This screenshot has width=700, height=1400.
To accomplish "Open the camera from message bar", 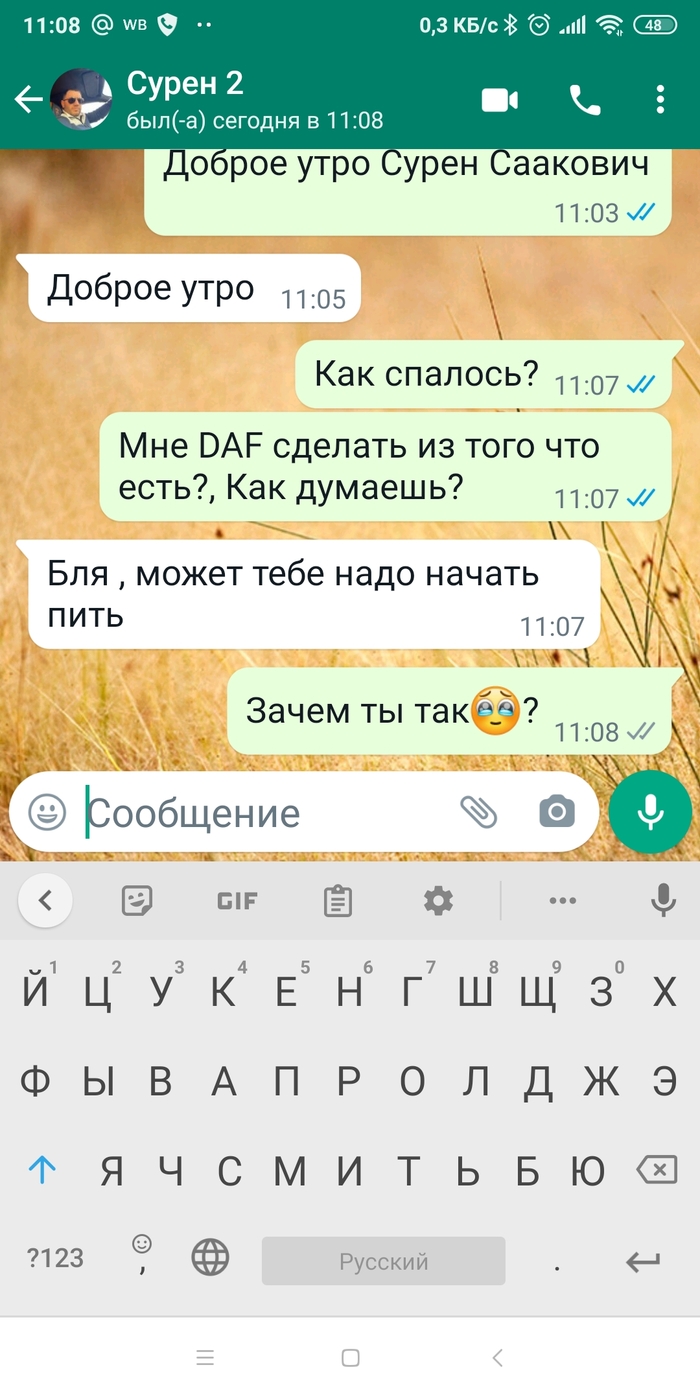I will pyautogui.click(x=557, y=812).
